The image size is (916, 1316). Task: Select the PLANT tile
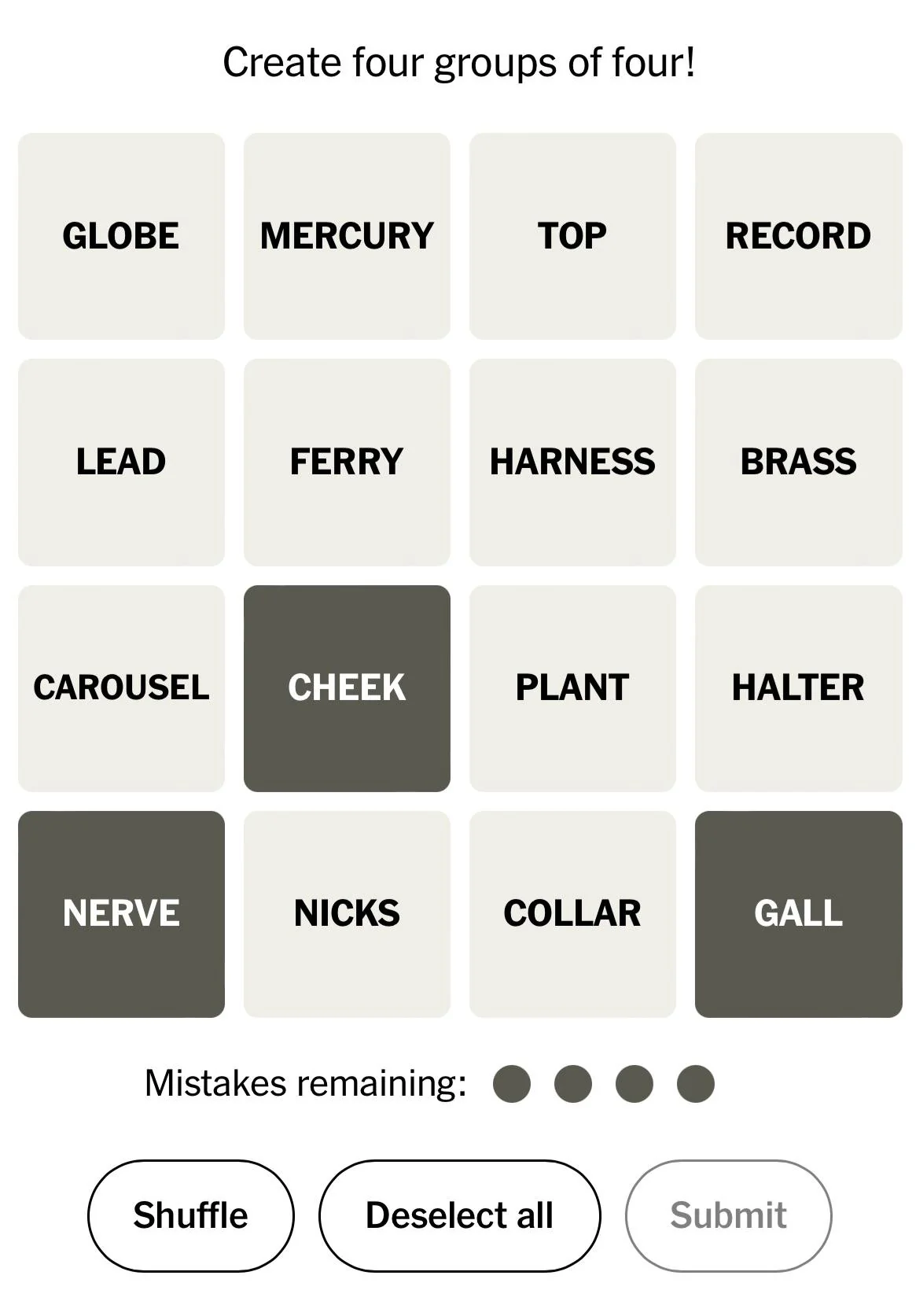[572, 687]
